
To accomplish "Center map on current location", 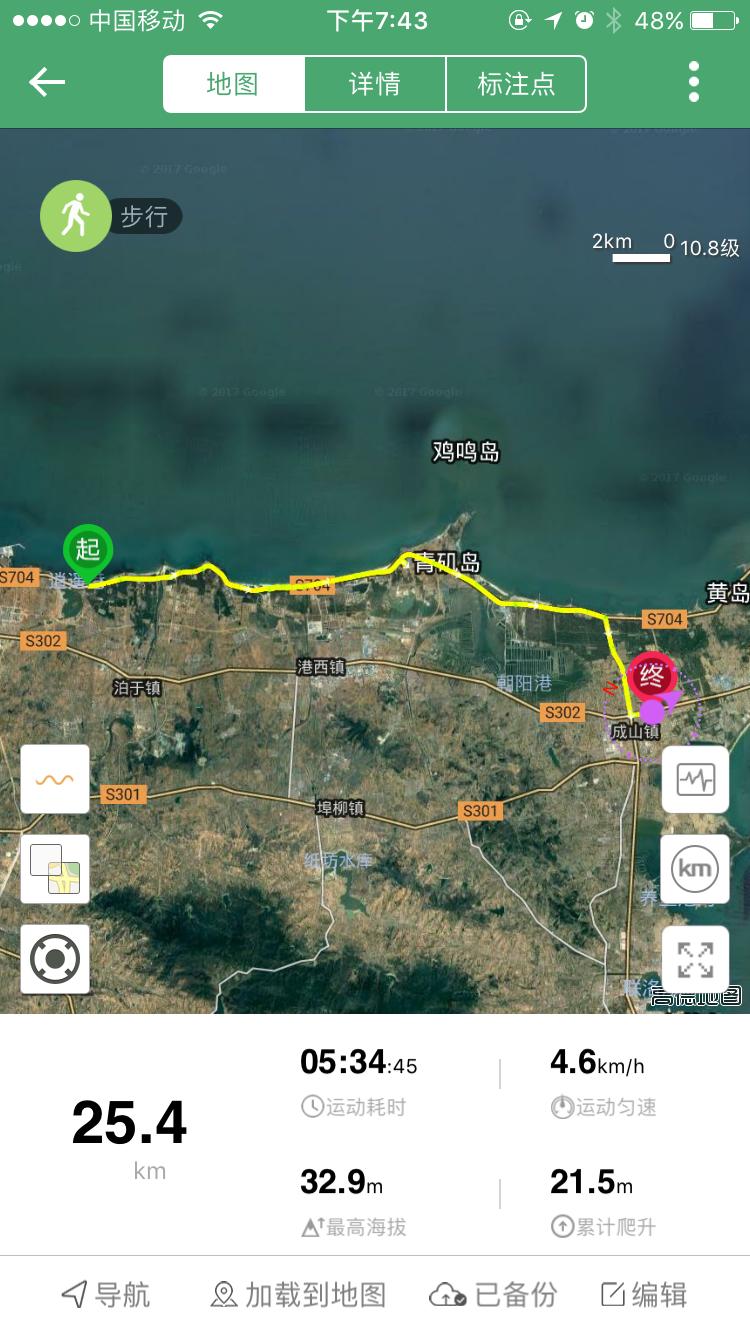I will click(54, 959).
